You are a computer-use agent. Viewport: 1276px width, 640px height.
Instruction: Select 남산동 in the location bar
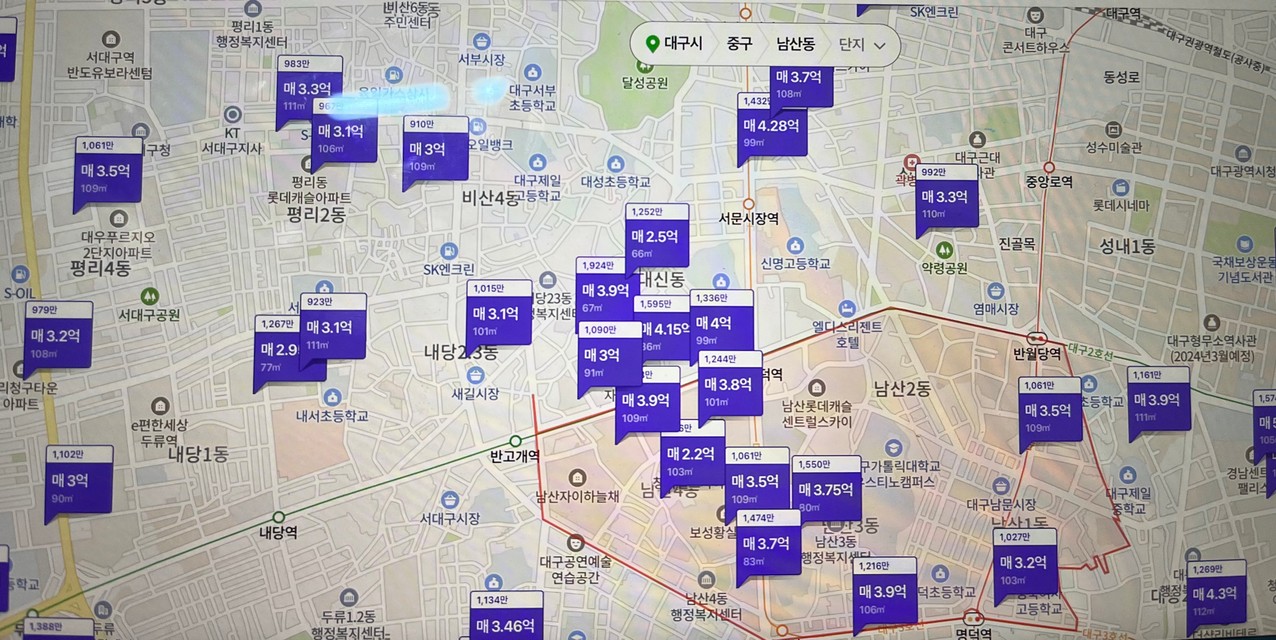[795, 44]
